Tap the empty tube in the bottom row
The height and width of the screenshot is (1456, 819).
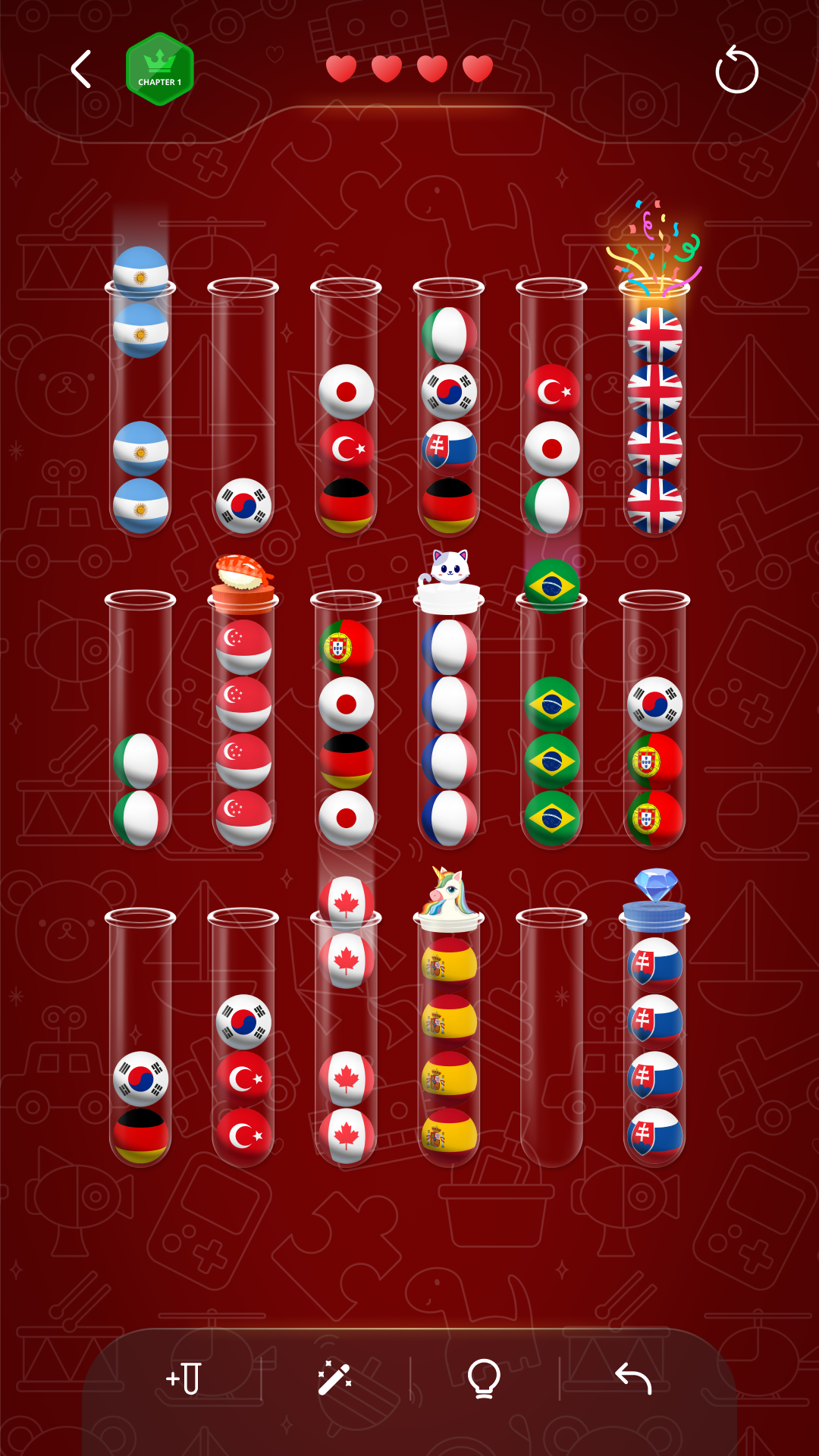pyautogui.click(x=551, y=1039)
